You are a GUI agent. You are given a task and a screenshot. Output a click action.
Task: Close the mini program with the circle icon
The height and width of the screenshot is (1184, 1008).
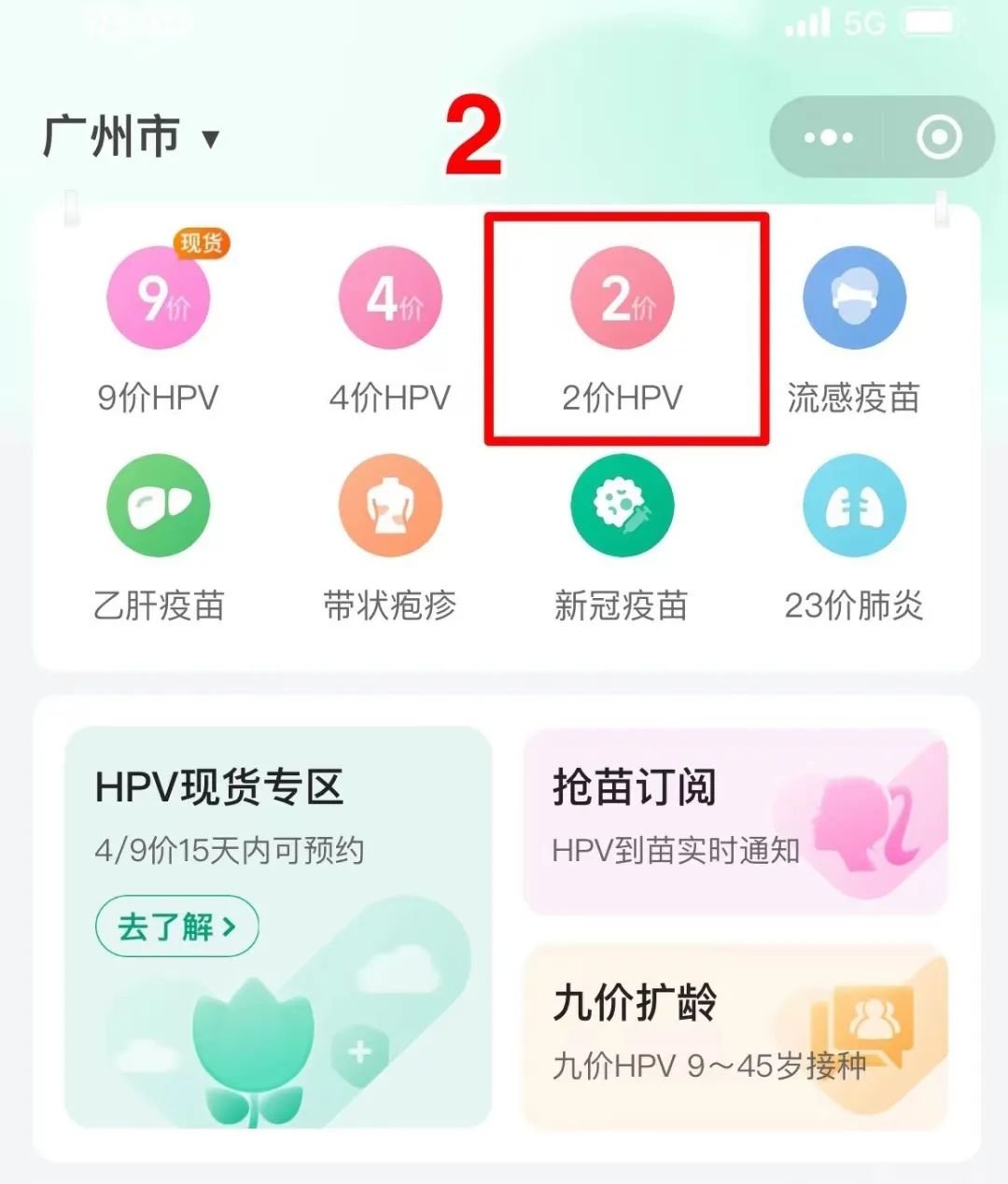tap(938, 137)
